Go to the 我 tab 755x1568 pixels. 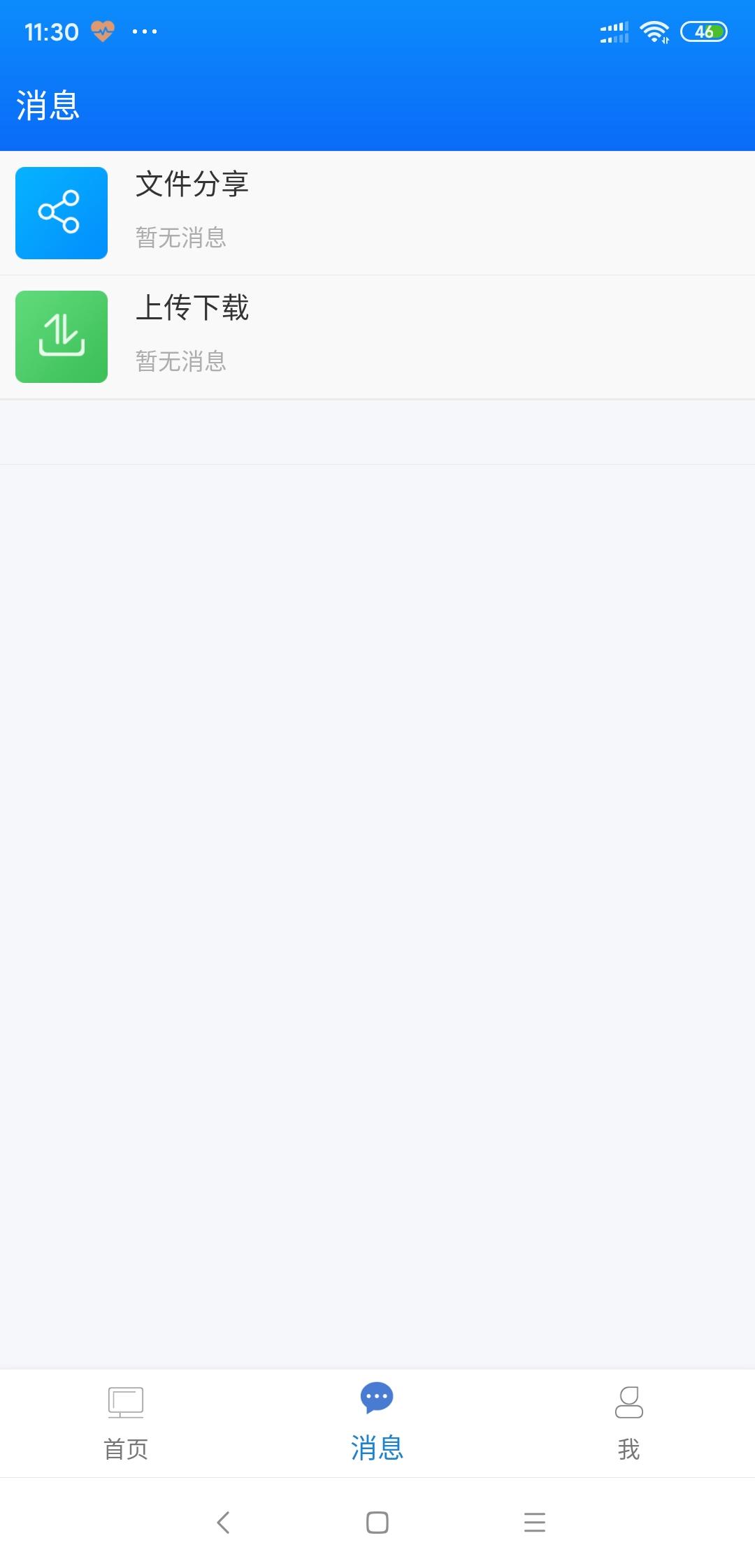click(x=629, y=1423)
